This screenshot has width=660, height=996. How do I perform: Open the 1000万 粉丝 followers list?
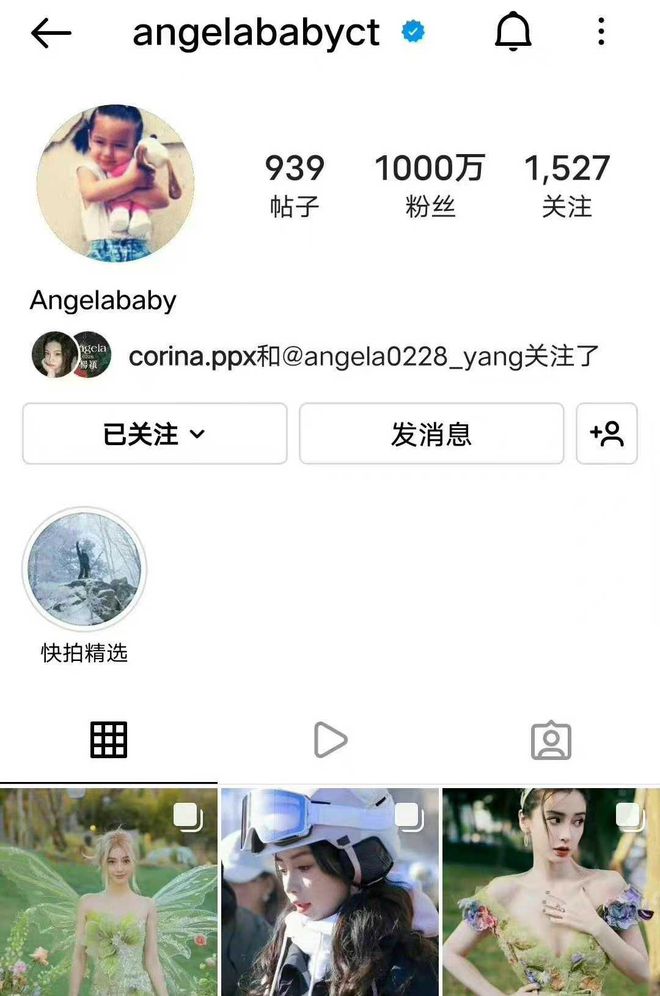(430, 185)
